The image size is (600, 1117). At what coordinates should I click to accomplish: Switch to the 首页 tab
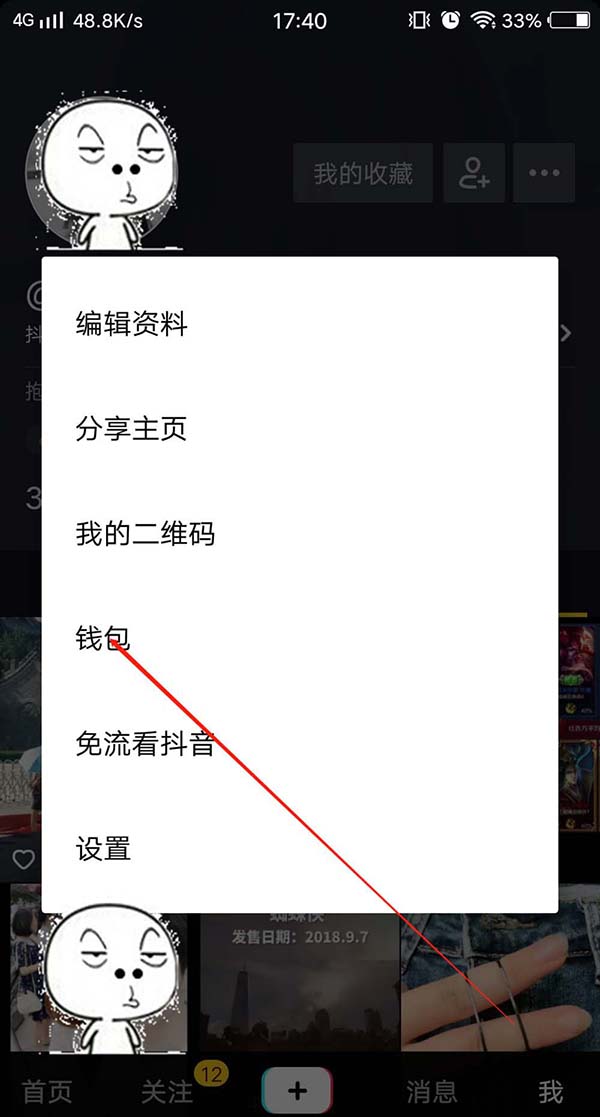tap(48, 1091)
